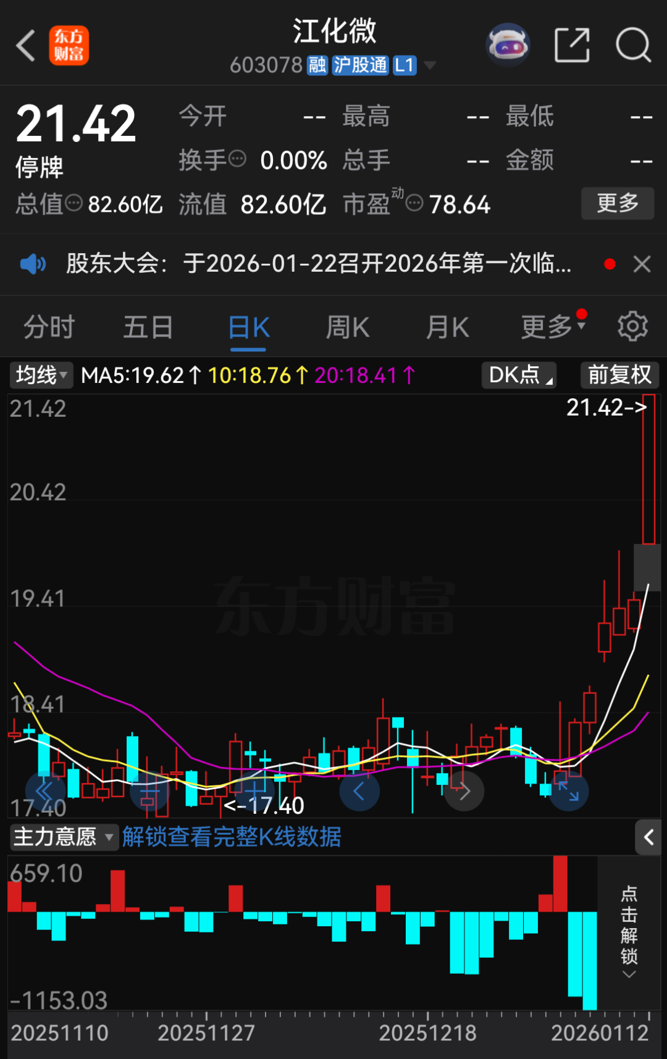Open the 股东大会 announcement notice

[320, 264]
